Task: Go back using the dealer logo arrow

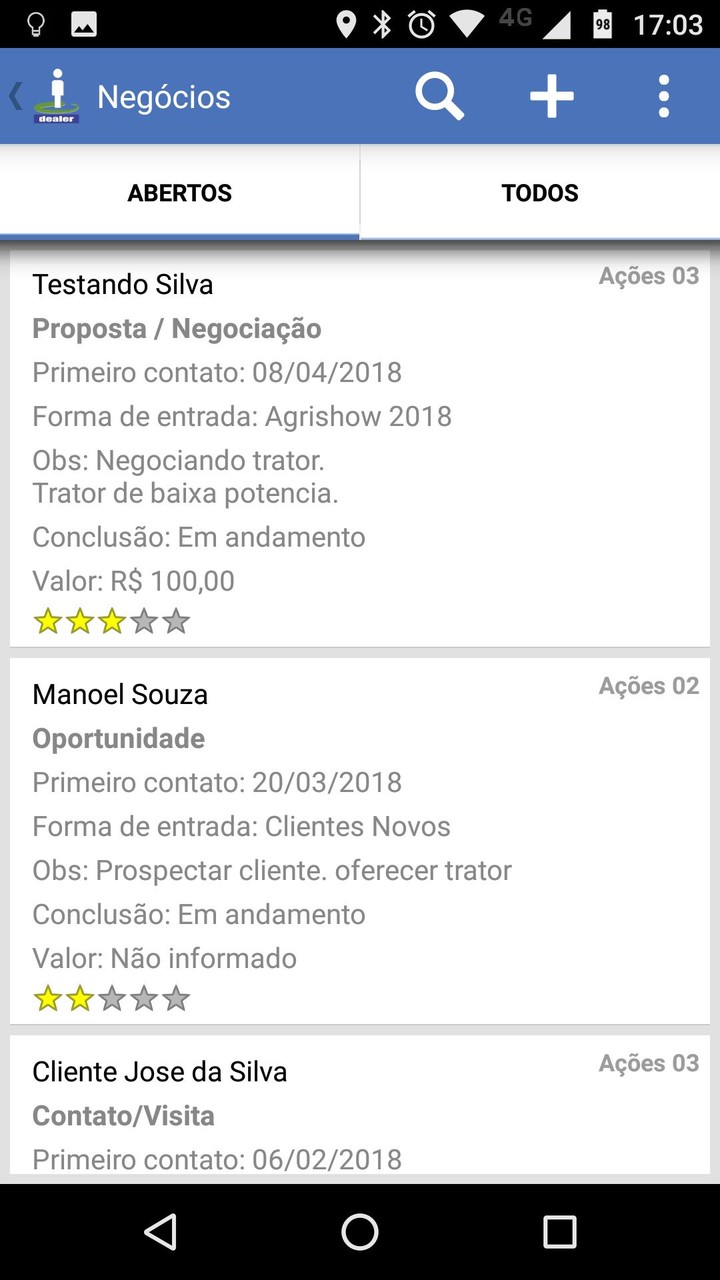Action: pyautogui.click(x=45, y=97)
